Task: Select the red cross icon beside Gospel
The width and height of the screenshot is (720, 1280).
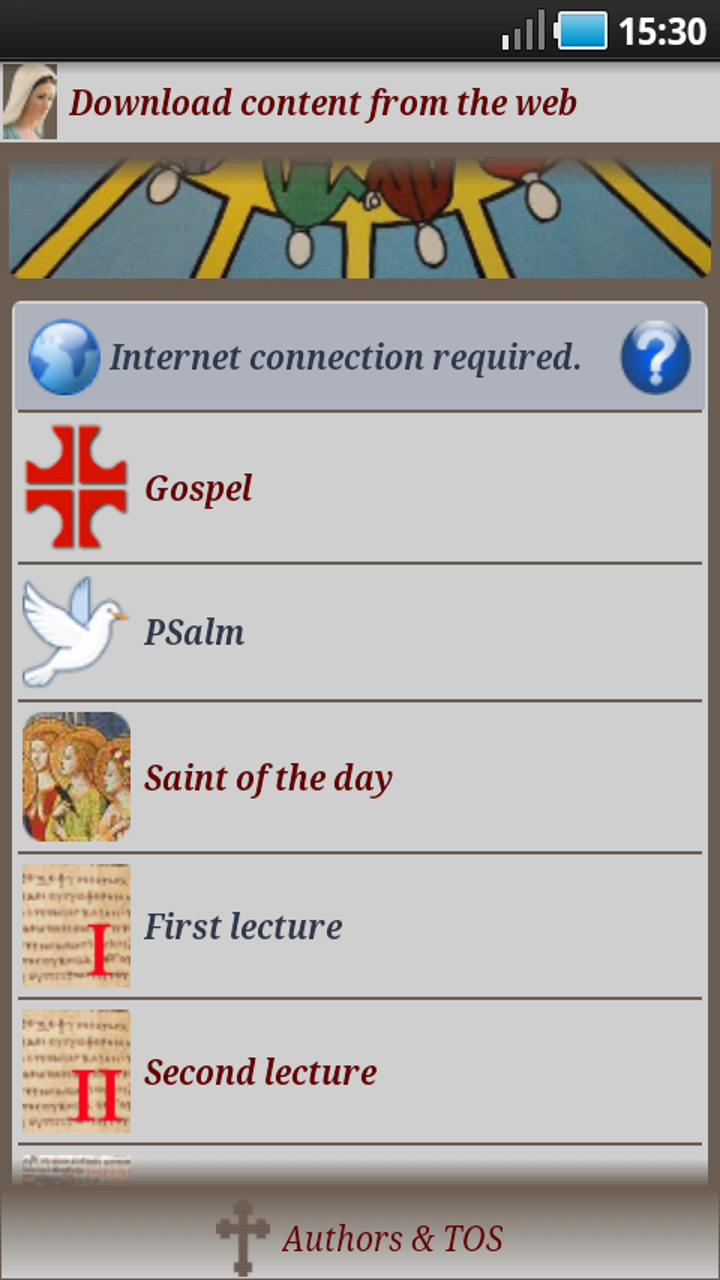Action: 76,487
